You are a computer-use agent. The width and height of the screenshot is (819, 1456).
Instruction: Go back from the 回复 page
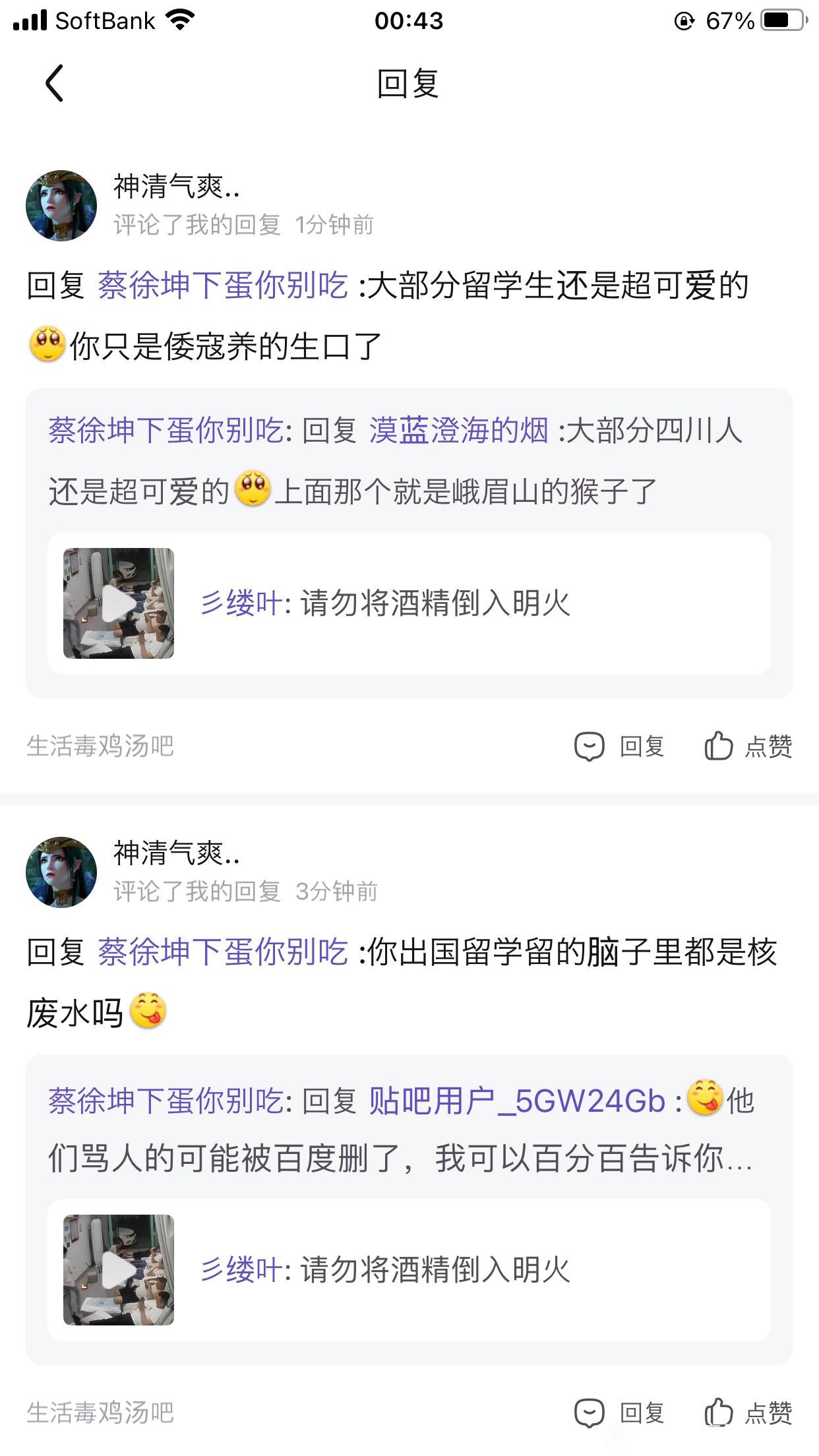tap(54, 84)
